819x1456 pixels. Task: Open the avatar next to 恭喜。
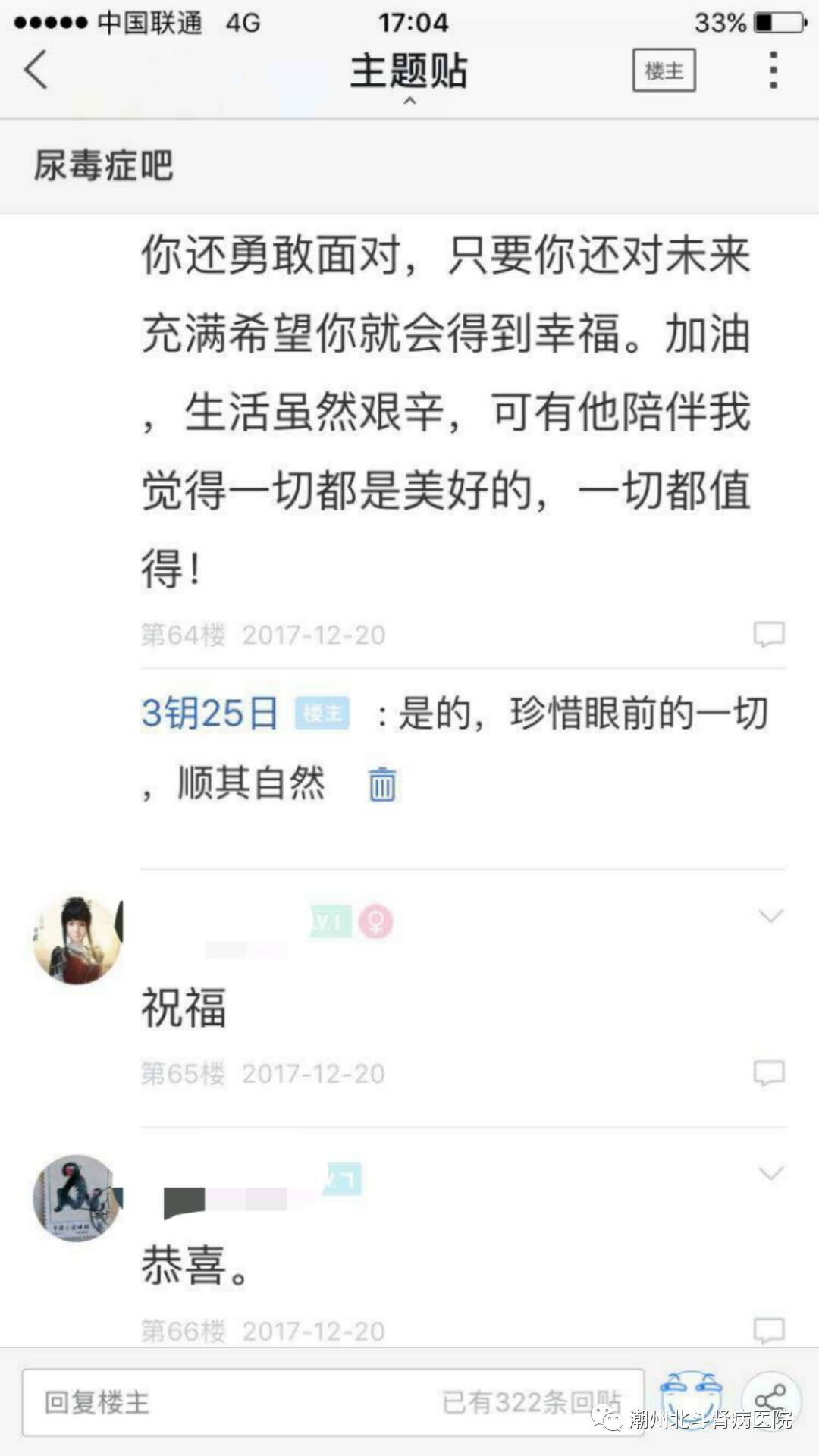[77, 1198]
